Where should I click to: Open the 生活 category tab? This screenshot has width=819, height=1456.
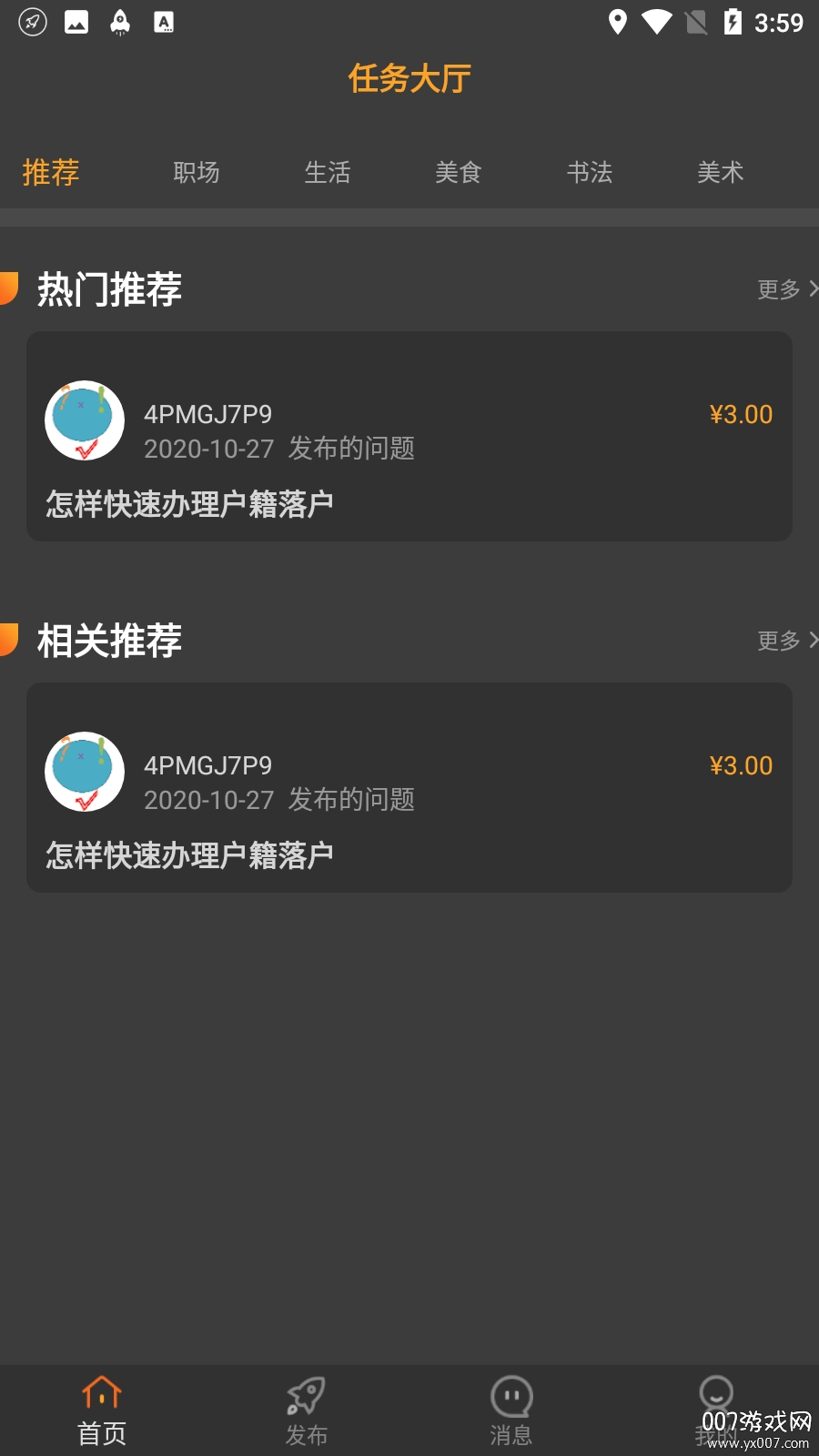point(328,172)
